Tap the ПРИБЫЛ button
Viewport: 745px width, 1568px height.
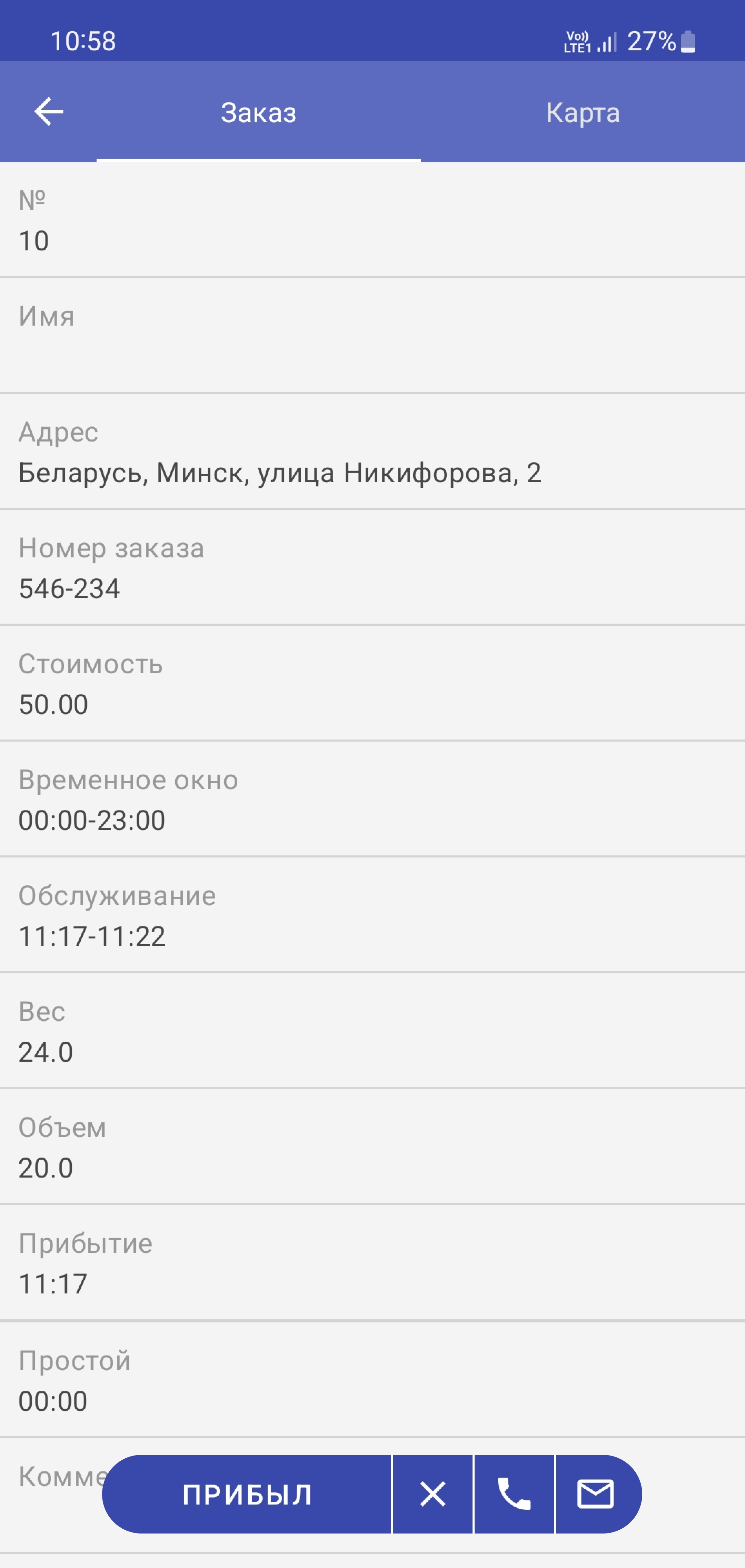pos(247,1494)
